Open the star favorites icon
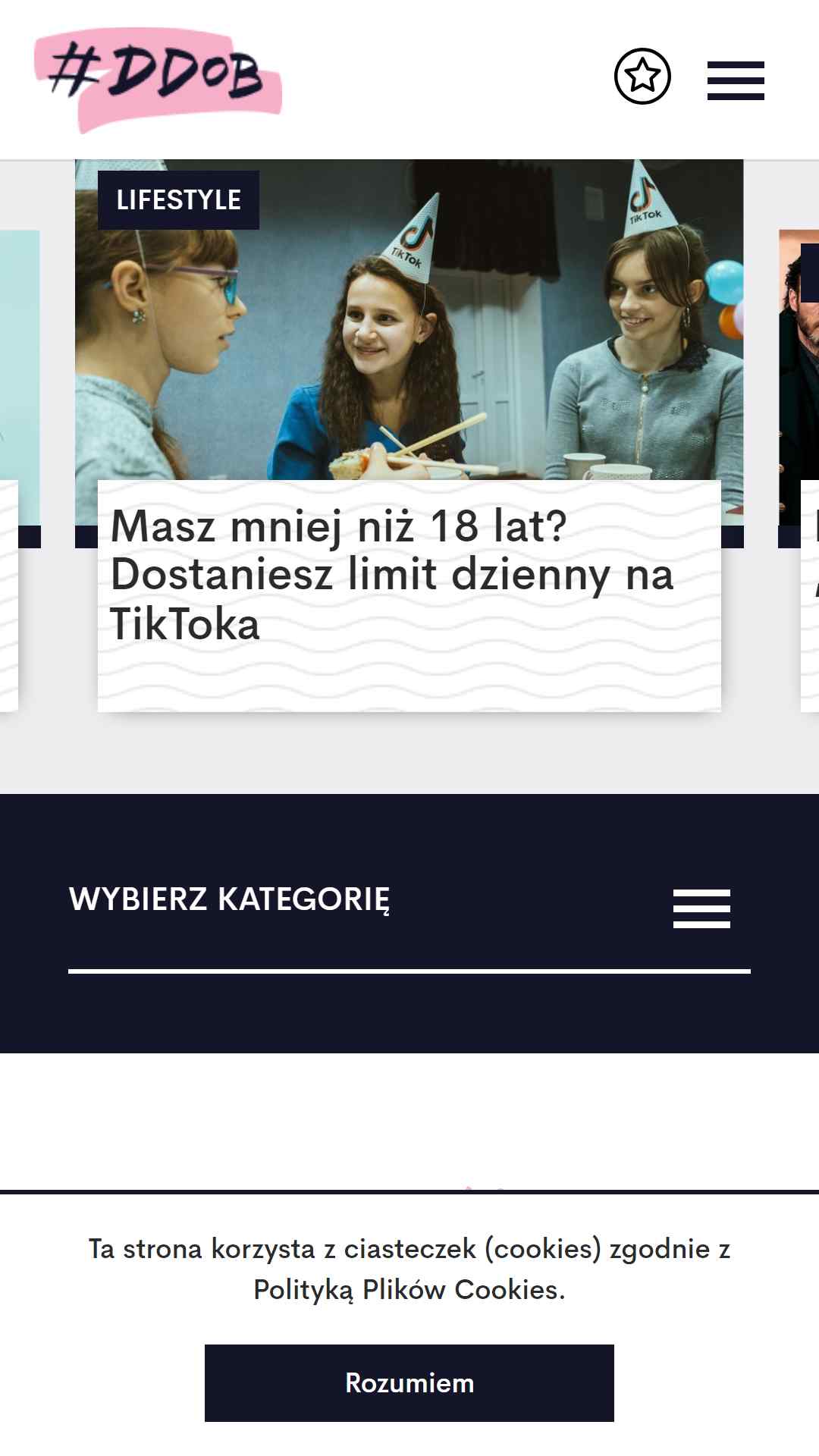 642,77
